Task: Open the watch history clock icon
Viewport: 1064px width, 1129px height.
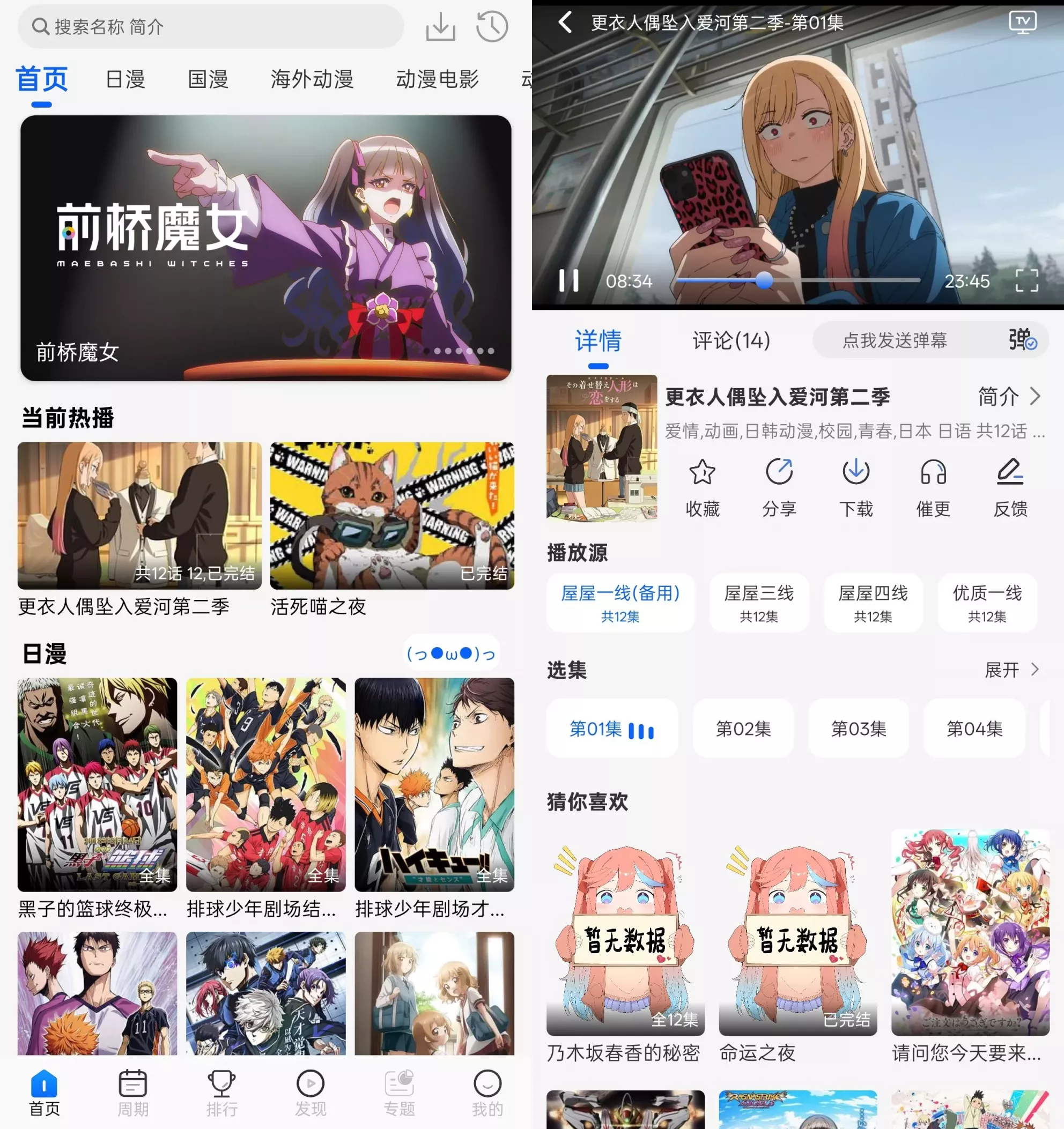Action: click(491, 27)
